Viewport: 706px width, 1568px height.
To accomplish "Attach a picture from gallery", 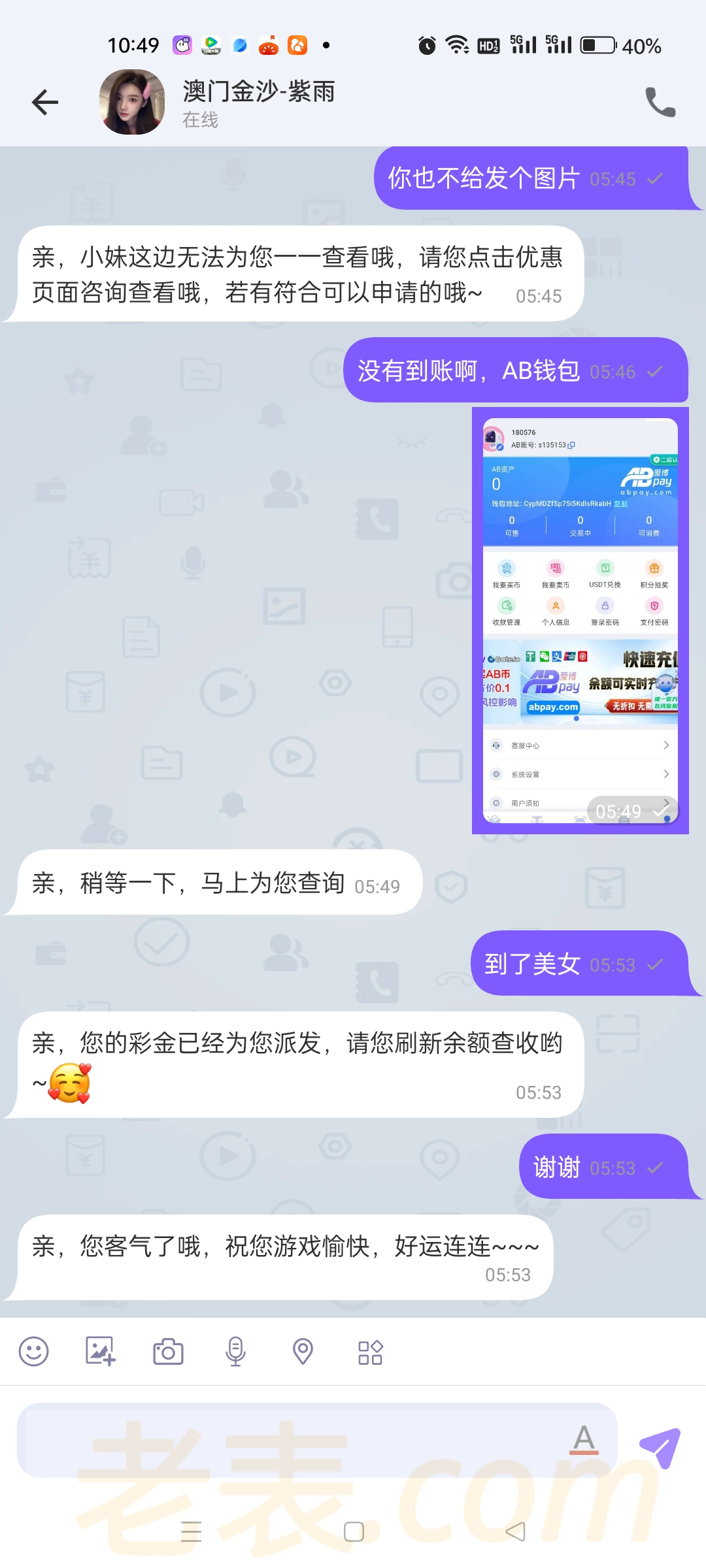I will click(x=101, y=1351).
